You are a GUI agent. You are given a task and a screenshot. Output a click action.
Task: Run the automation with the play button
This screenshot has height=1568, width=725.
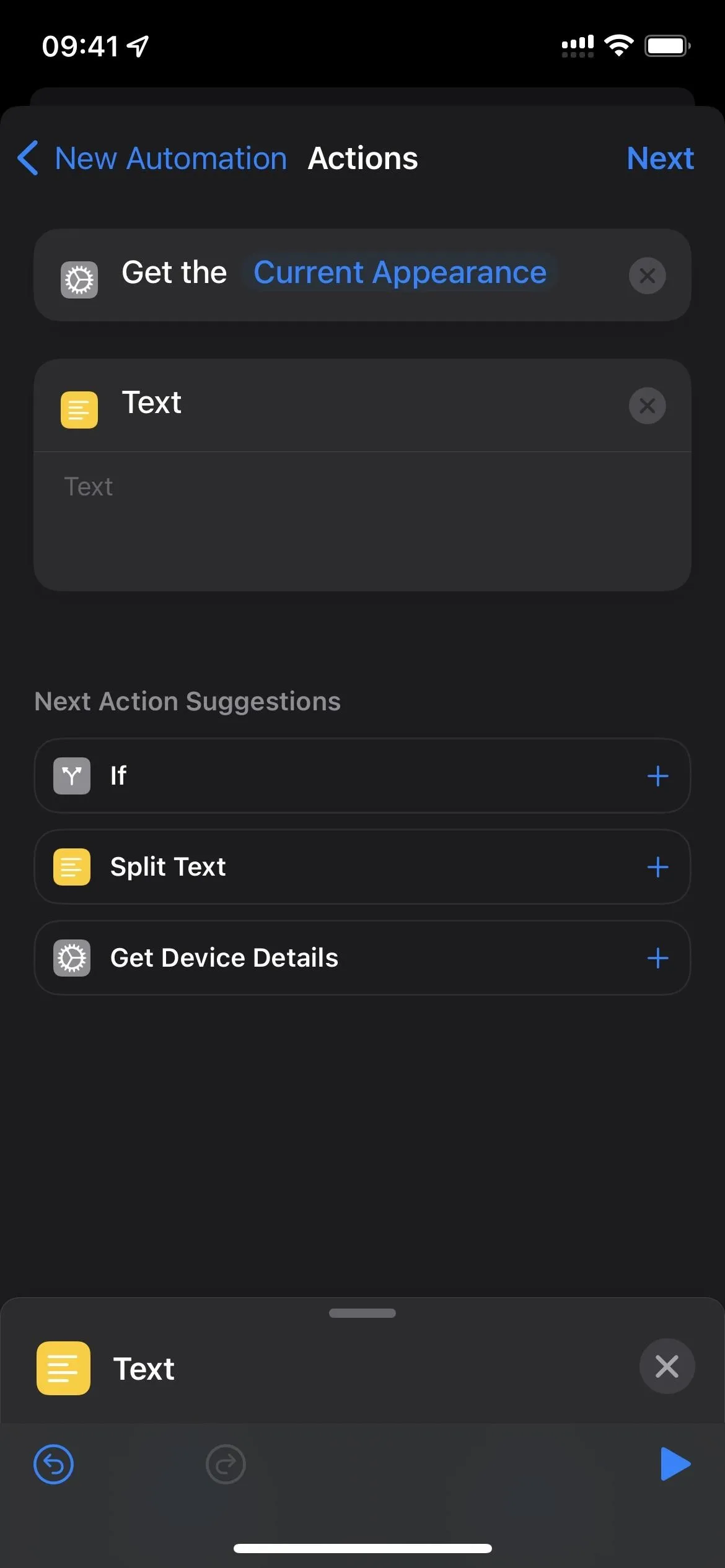[x=675, y=1464]
